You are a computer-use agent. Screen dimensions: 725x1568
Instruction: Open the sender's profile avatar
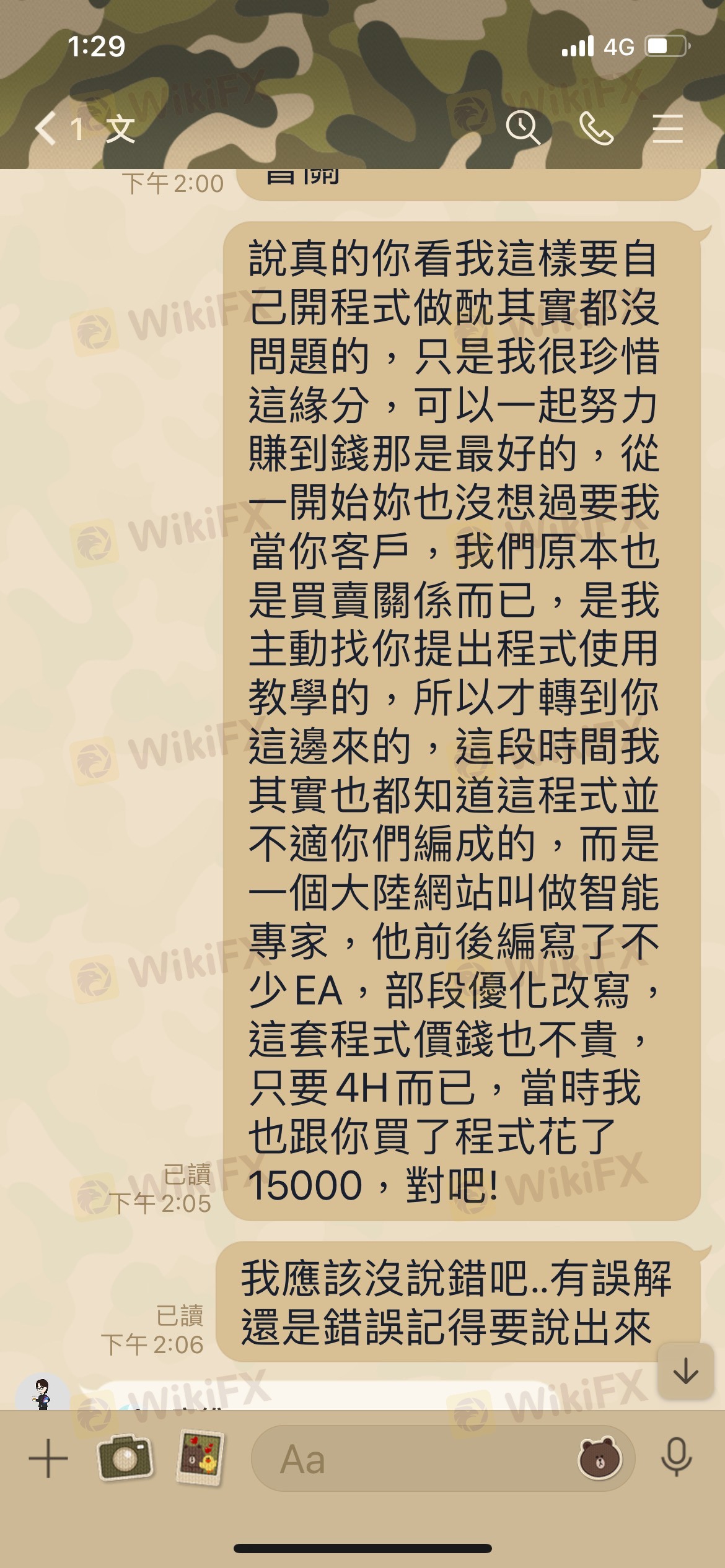click(x=42, y=1393)
